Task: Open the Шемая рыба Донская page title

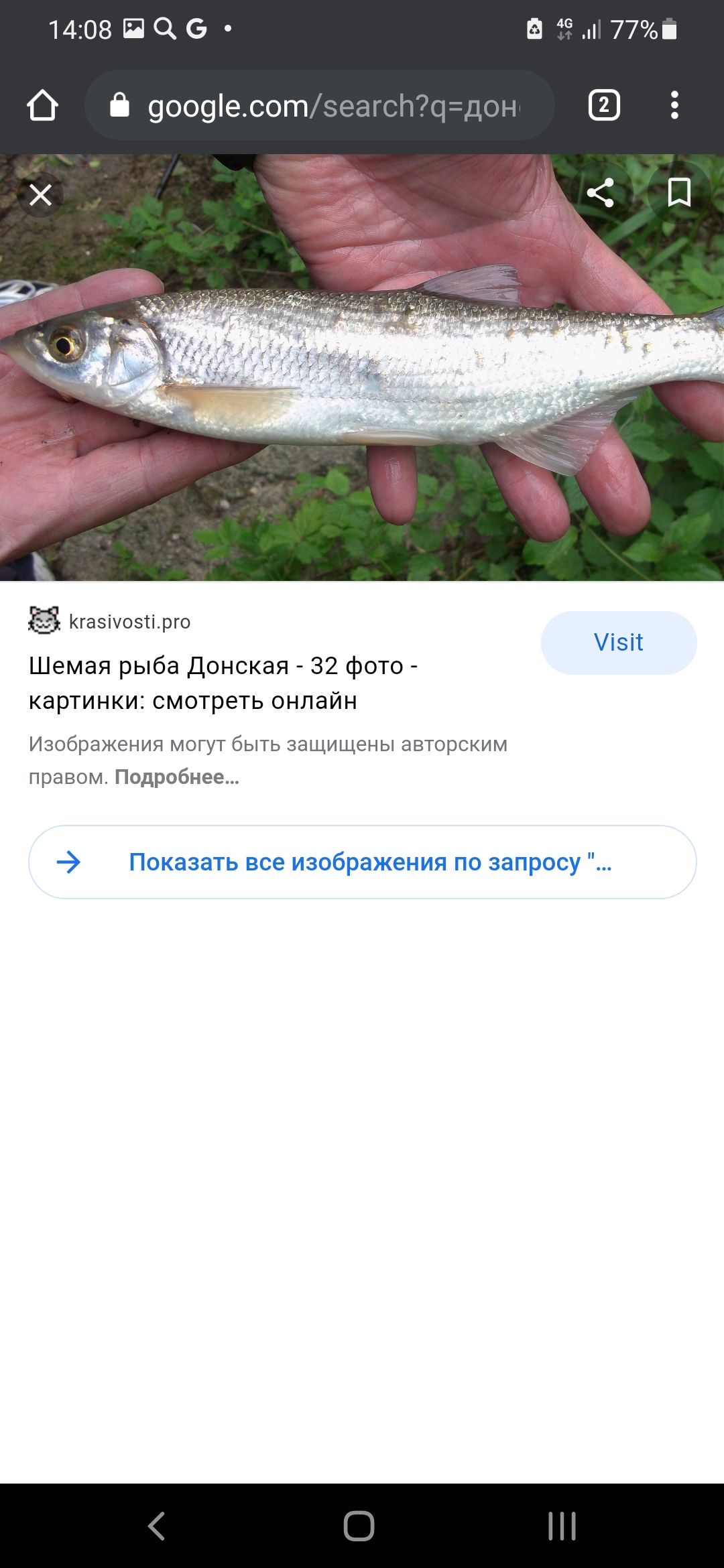Action: coord(223,683)
